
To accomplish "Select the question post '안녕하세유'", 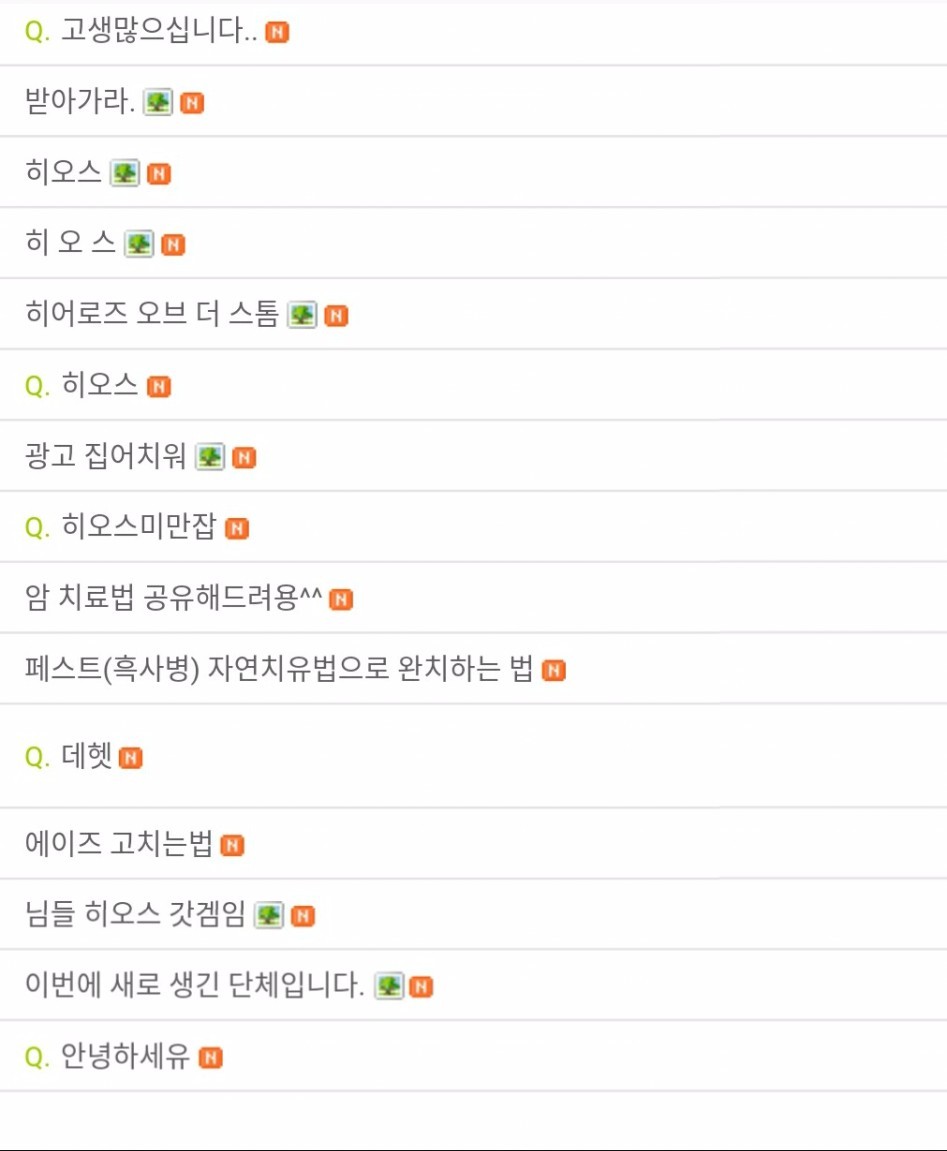I will click(x=125, y=1057).
